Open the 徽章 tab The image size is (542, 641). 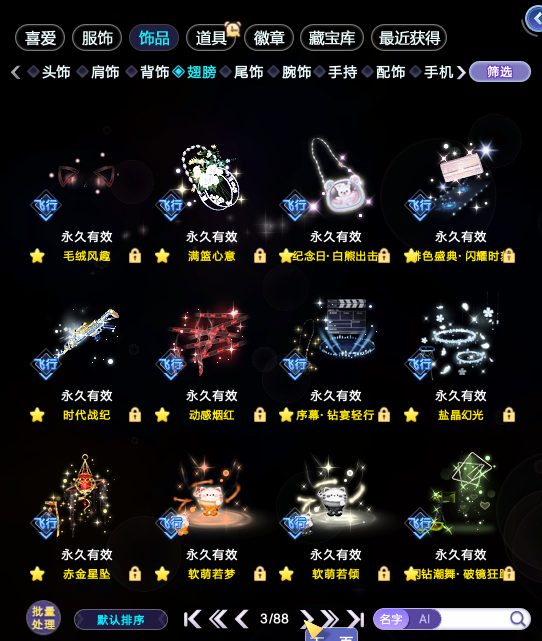coord(269,38)
